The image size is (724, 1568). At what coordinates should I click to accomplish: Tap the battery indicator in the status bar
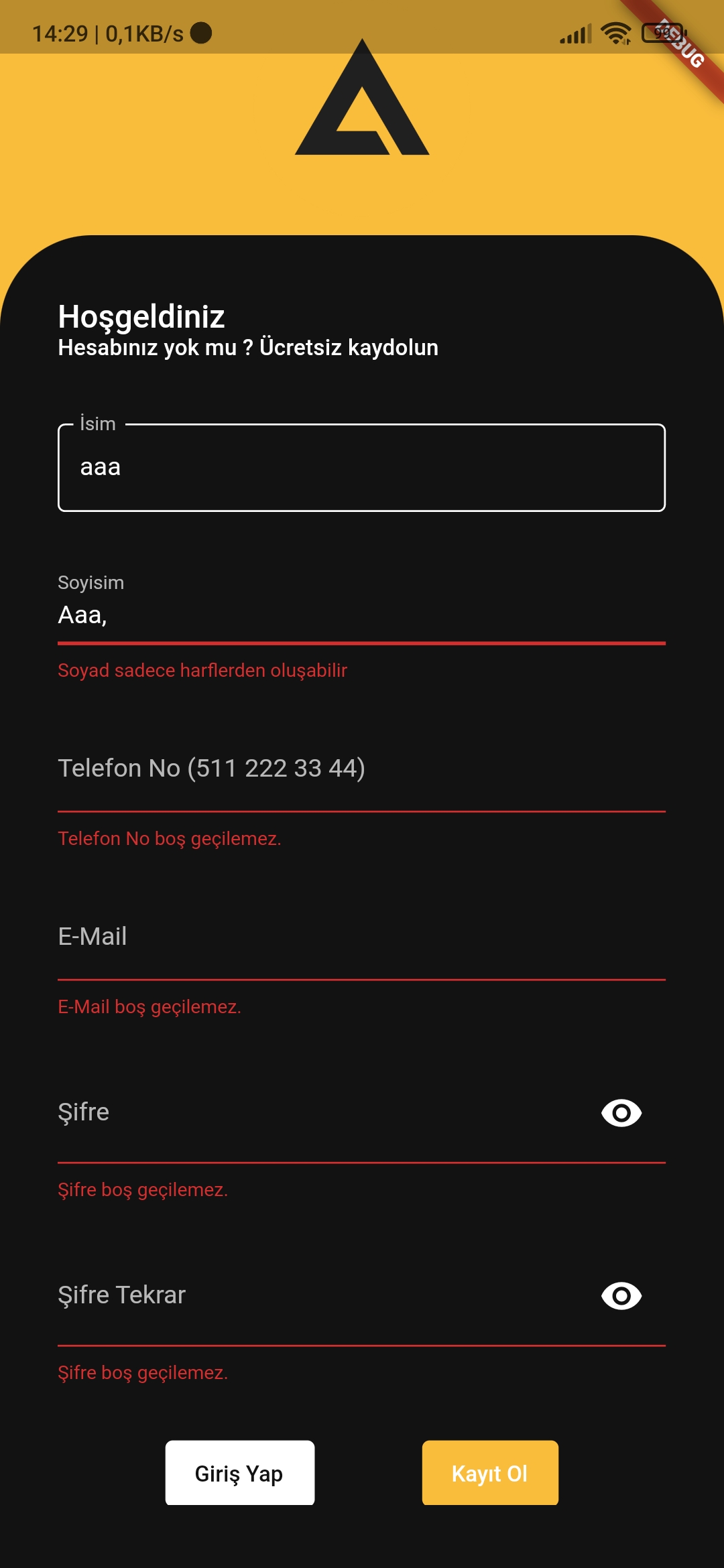[x=664, y=31]
